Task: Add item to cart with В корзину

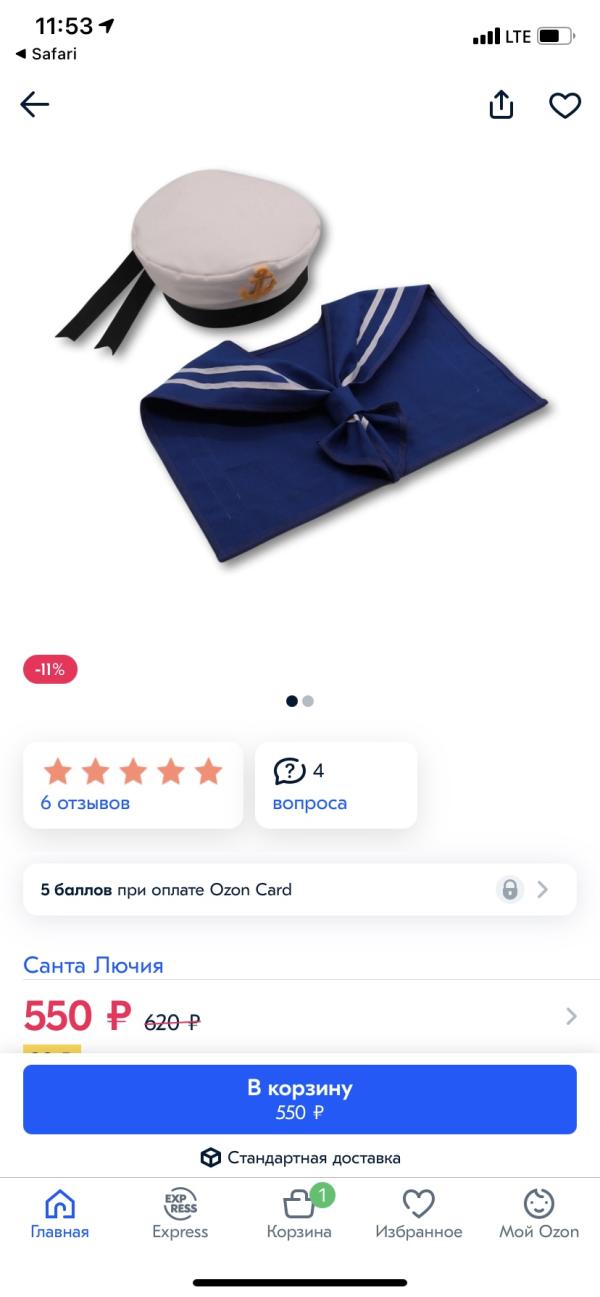Action: click(299, 1099)
